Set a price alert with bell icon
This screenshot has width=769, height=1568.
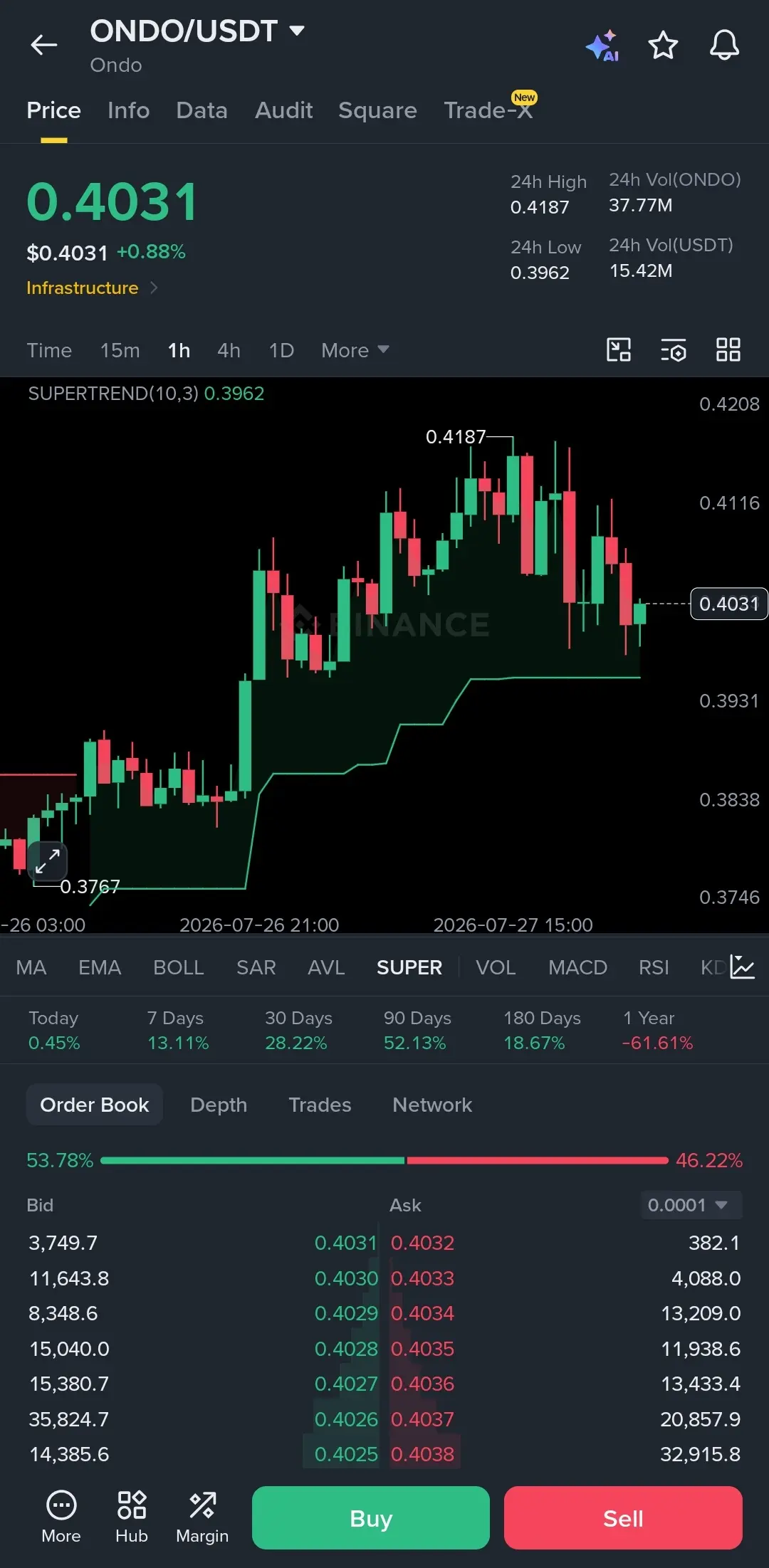tap(724, 46)
